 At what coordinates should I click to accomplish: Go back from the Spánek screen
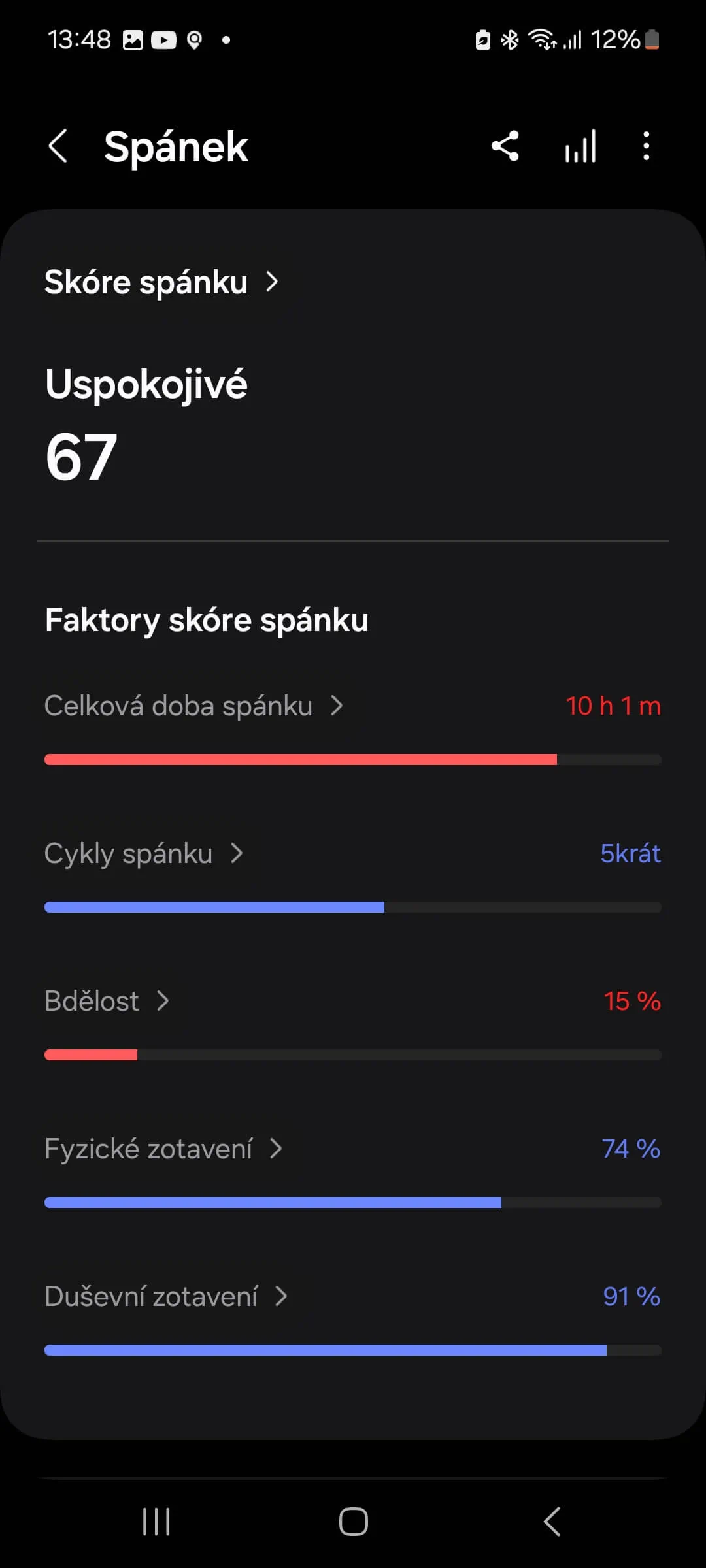(x=58, y=146)
